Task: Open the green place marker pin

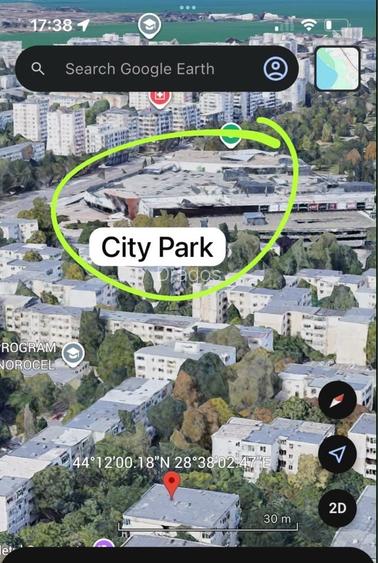Action: [x=230, y=135]
